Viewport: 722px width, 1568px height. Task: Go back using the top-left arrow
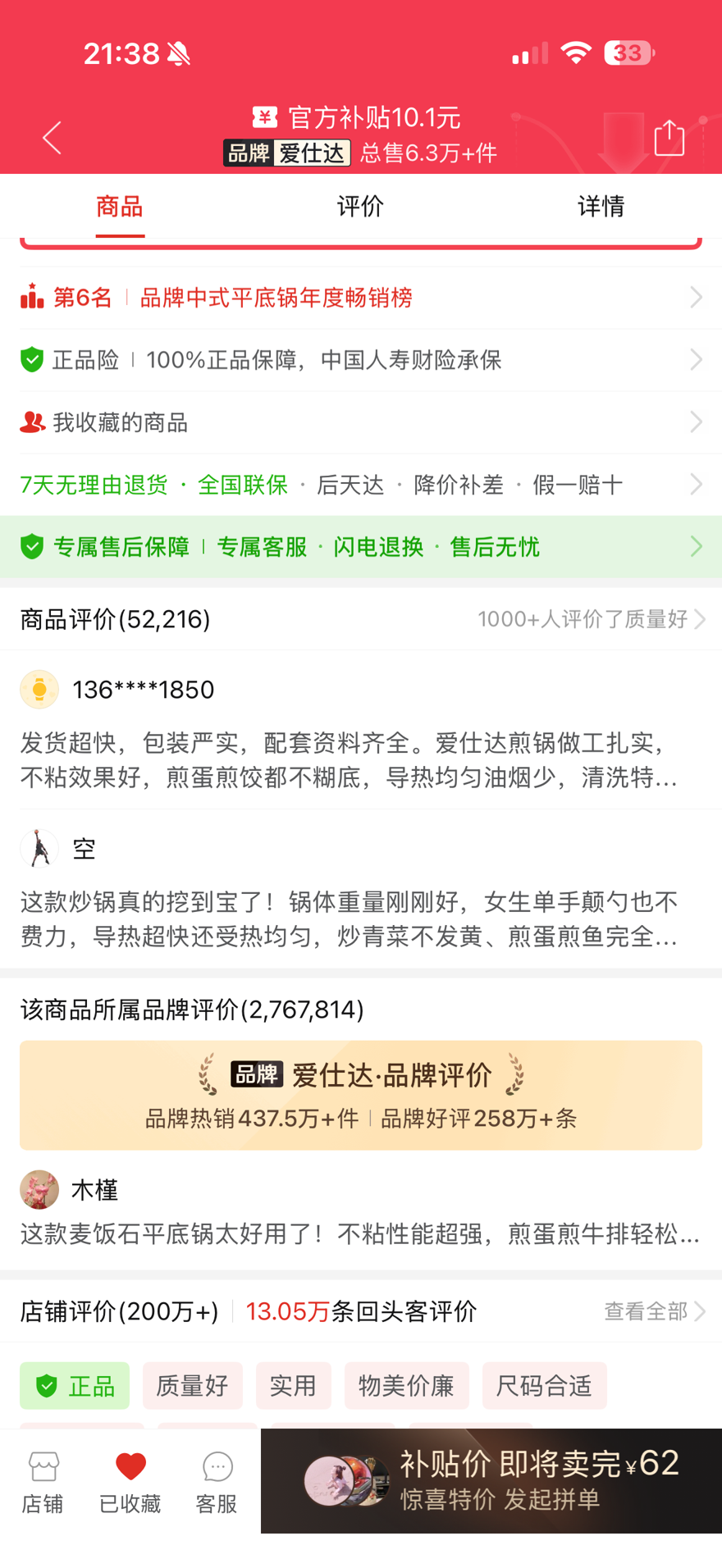point(52,137)
